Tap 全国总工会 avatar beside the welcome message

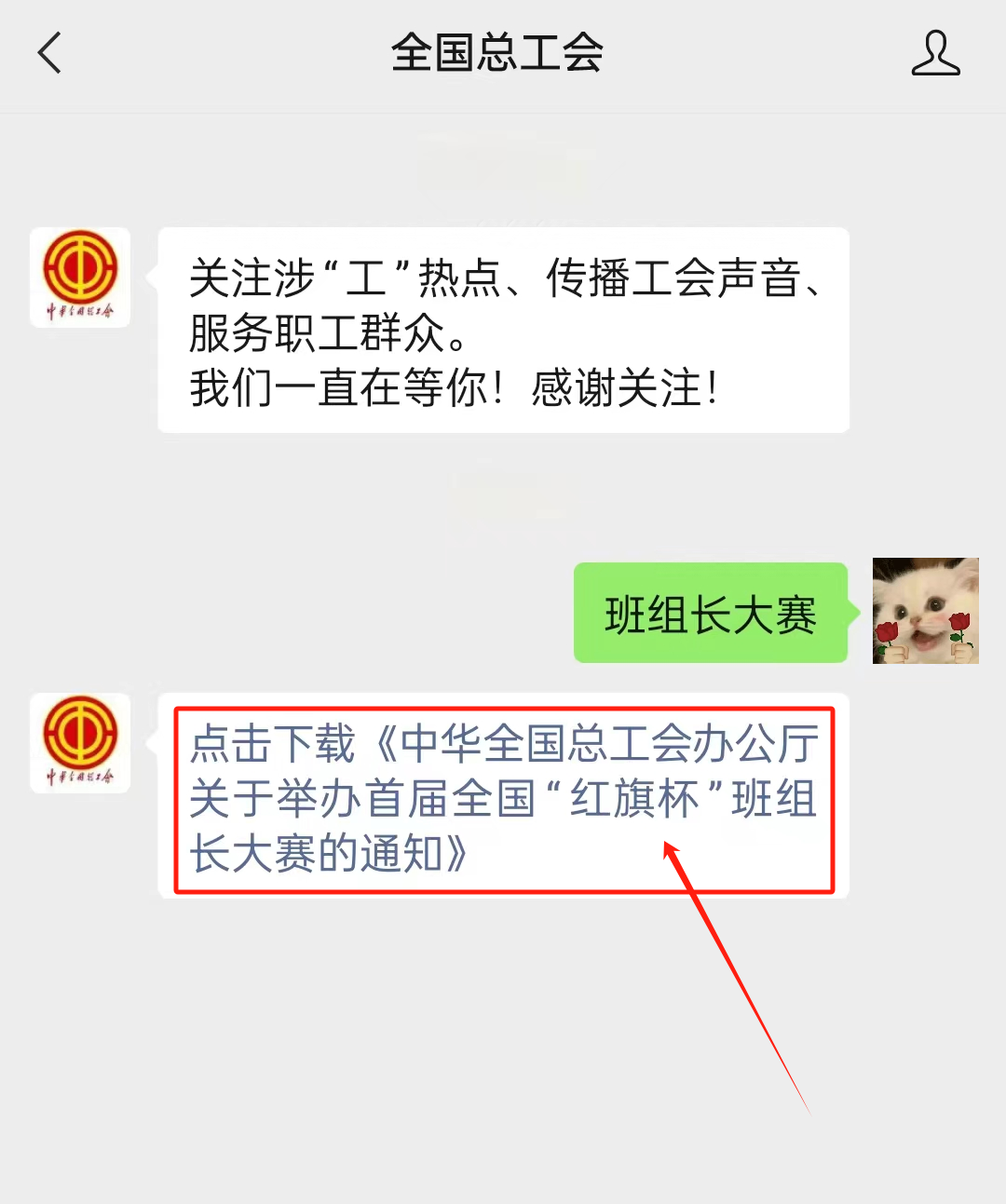(x=80, y=277)
